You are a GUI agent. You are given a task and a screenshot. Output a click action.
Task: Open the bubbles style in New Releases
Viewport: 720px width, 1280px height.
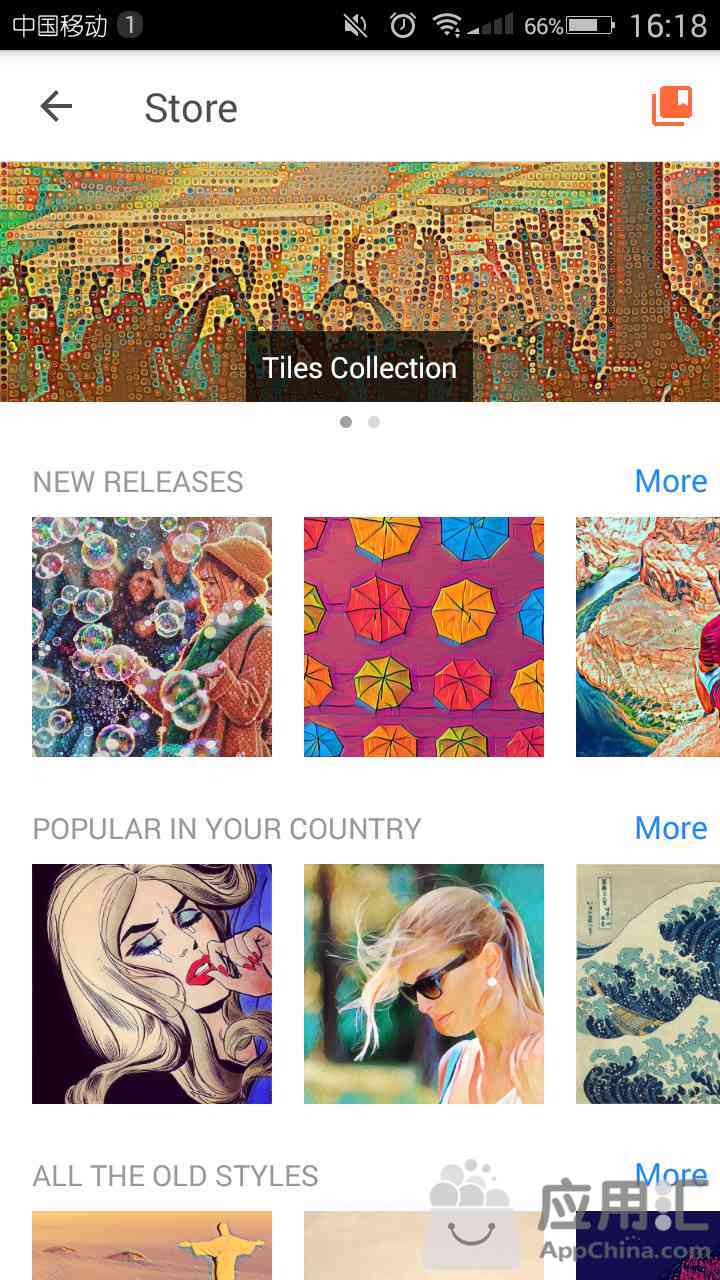(x=152, y=637)
